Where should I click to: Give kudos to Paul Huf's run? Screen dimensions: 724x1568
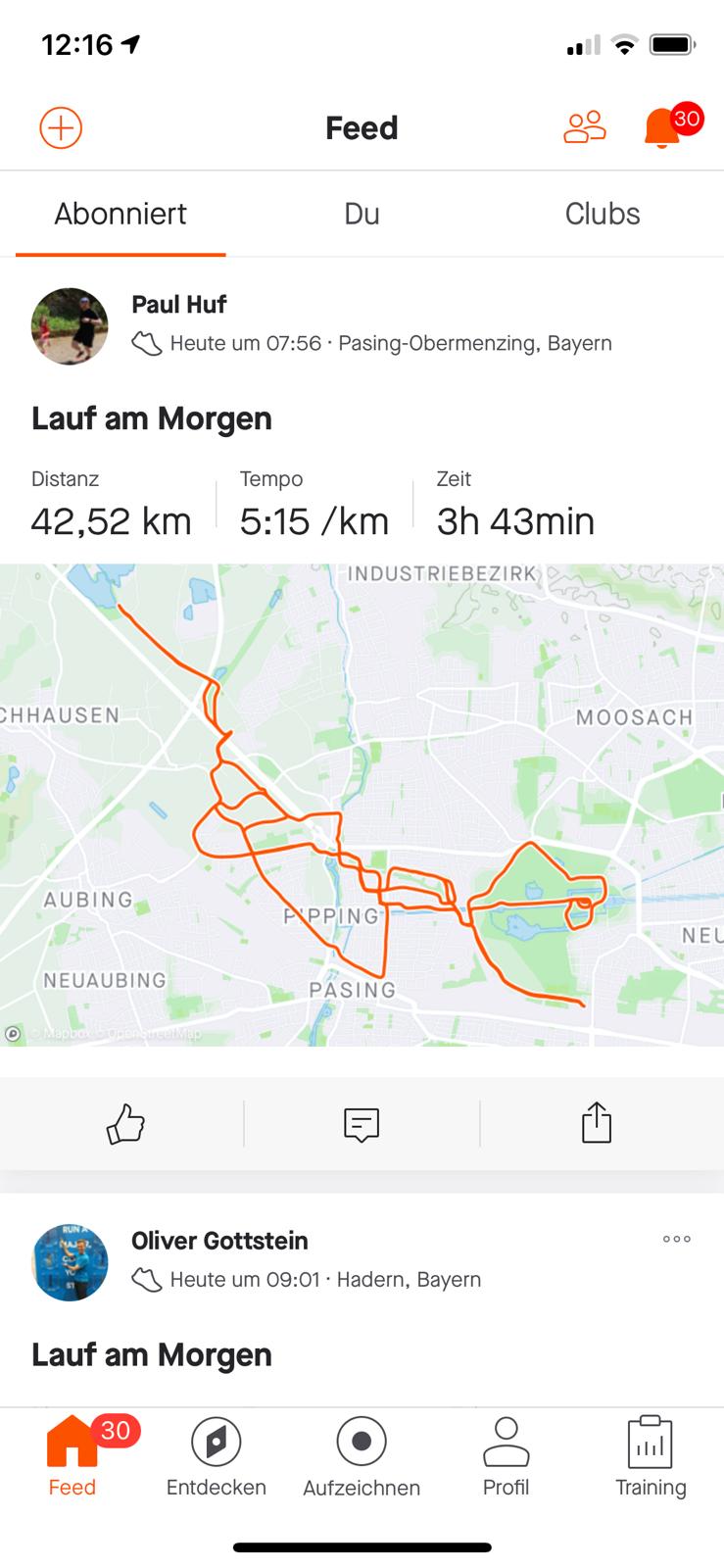[x=125, y=1123]
